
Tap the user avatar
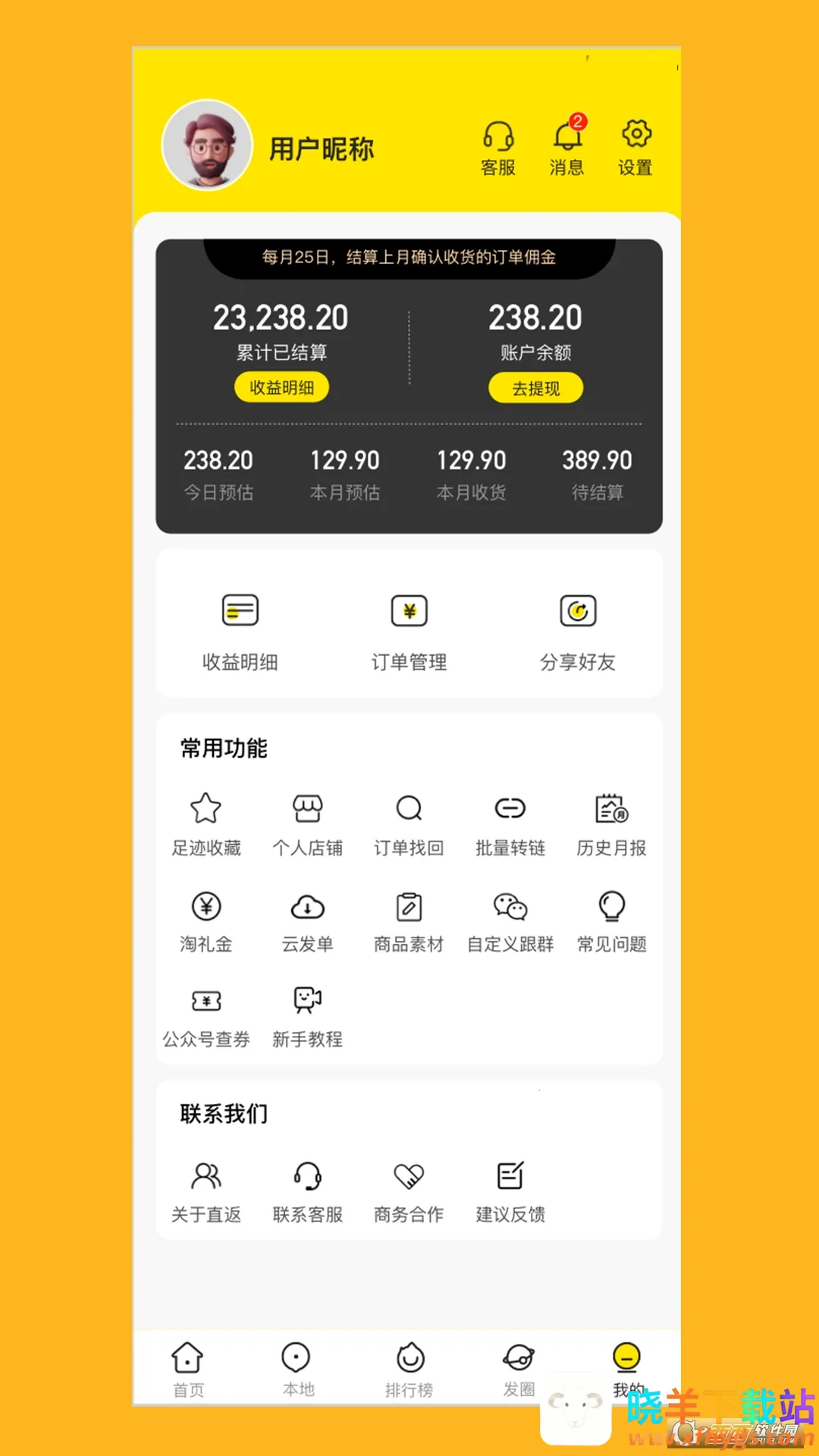207,146
